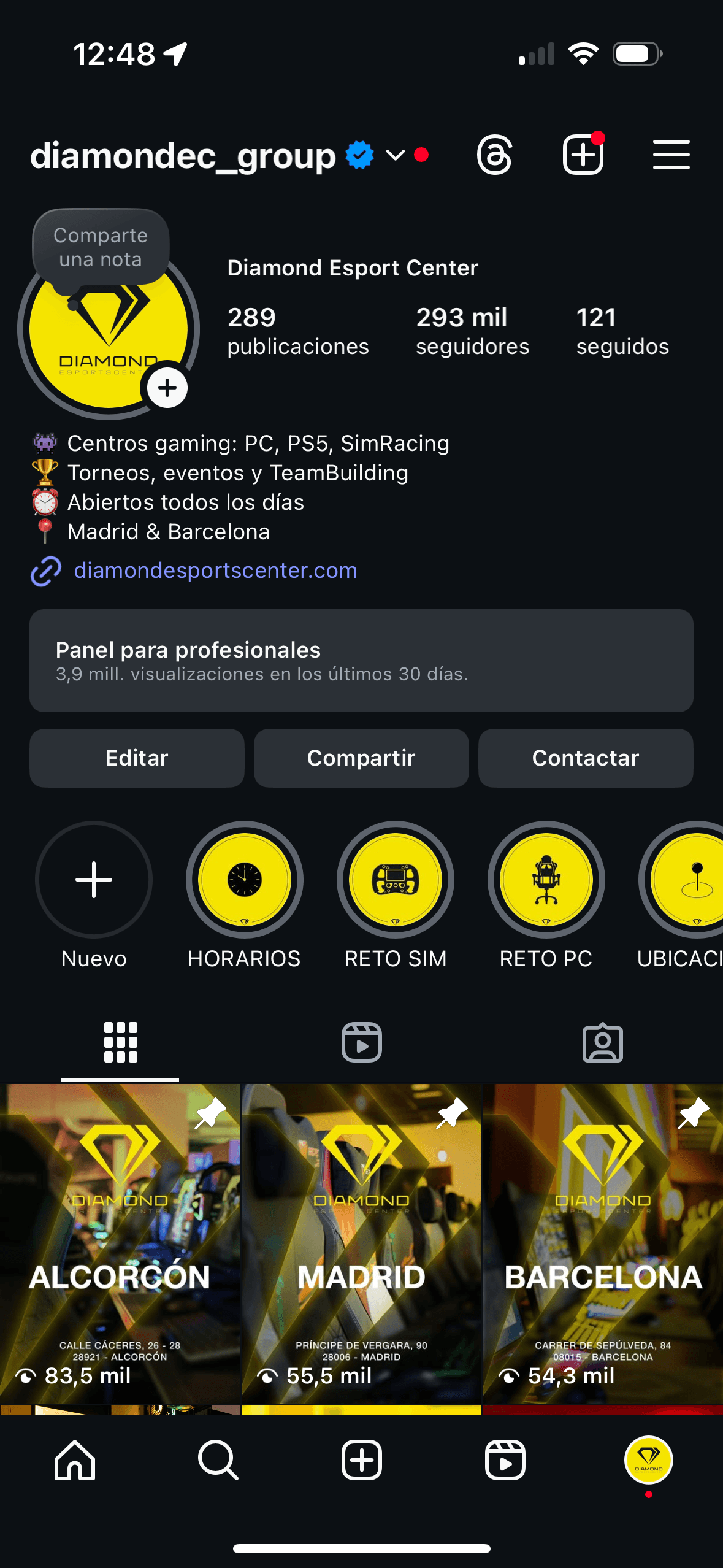Go to the Home feed icon

(x=75, y=1459)
